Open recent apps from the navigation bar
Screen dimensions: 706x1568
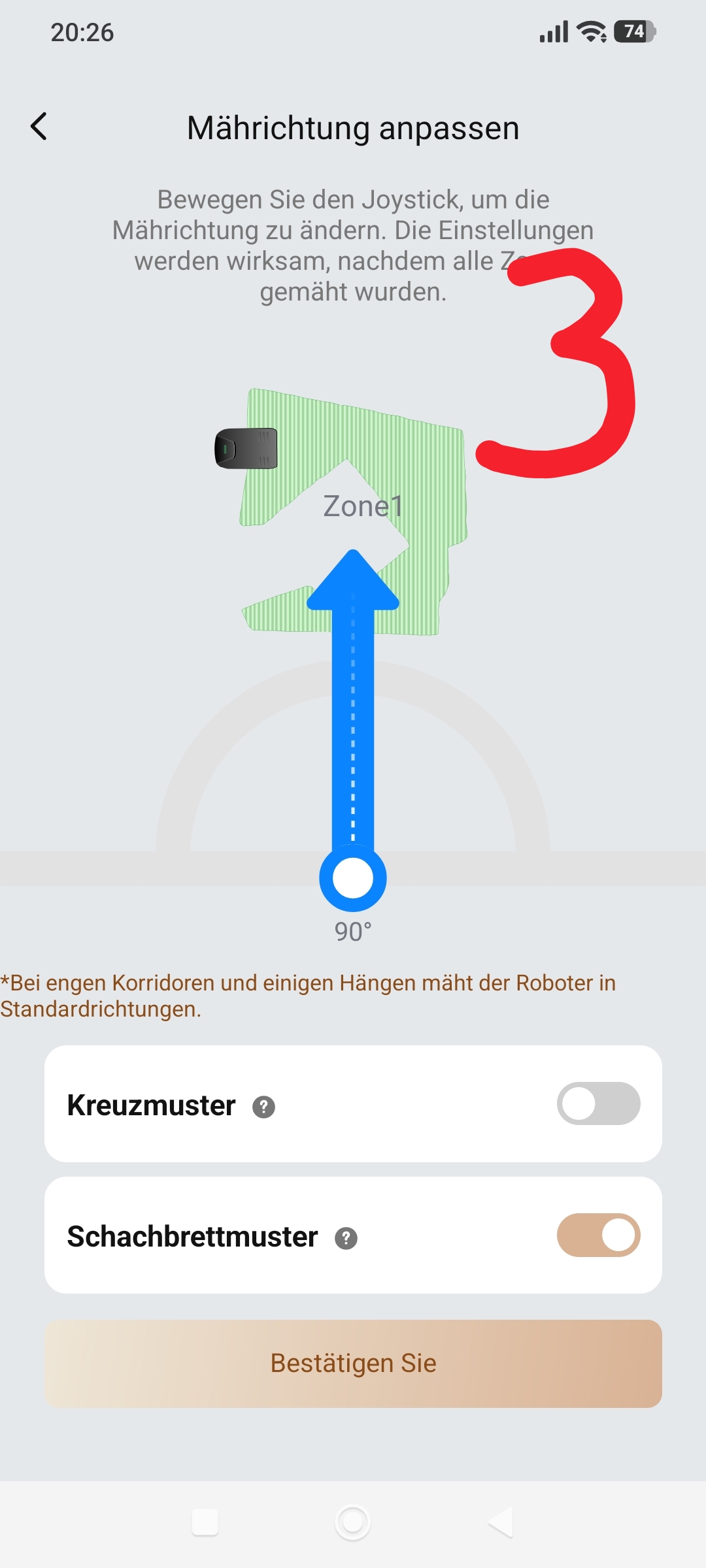205,1522
